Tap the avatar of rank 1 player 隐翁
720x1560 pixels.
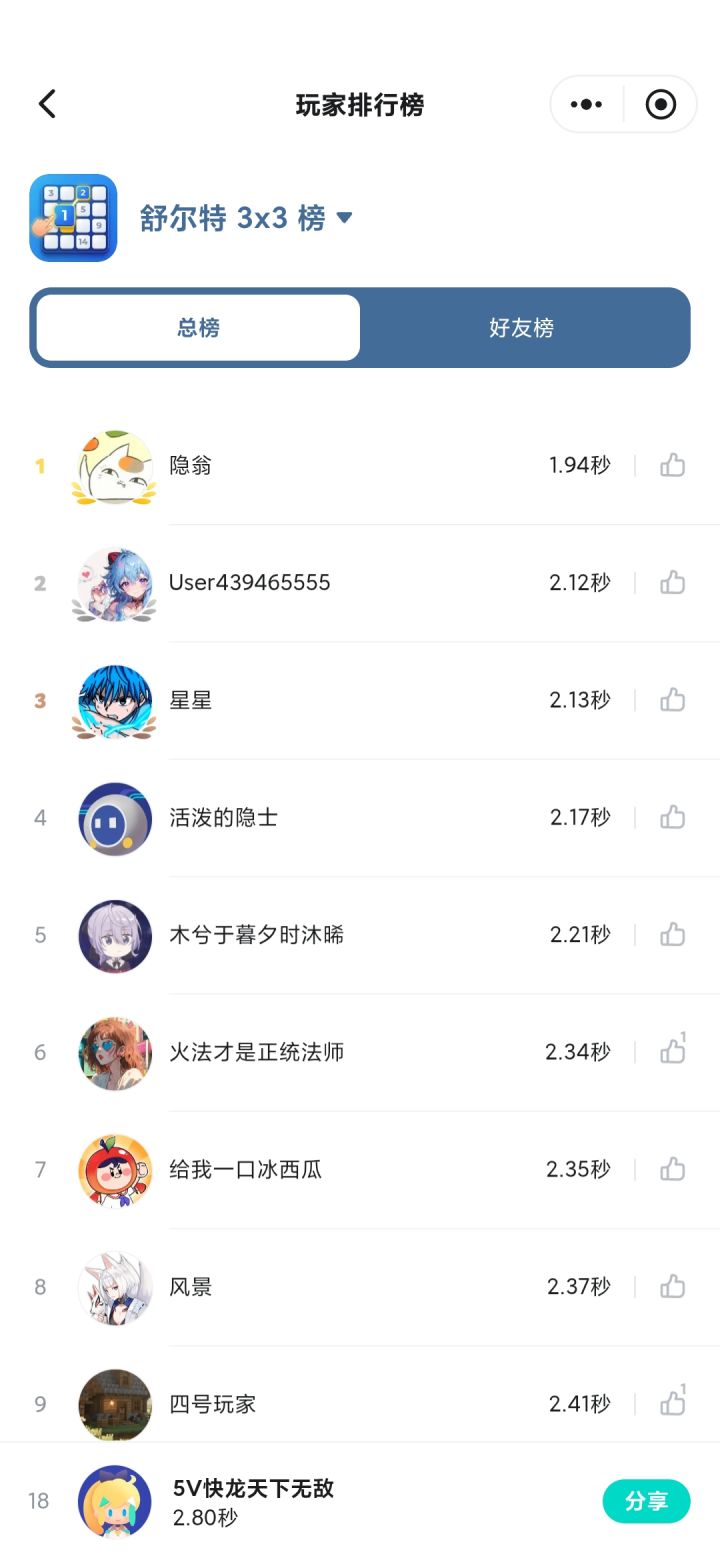coord(114,465)
